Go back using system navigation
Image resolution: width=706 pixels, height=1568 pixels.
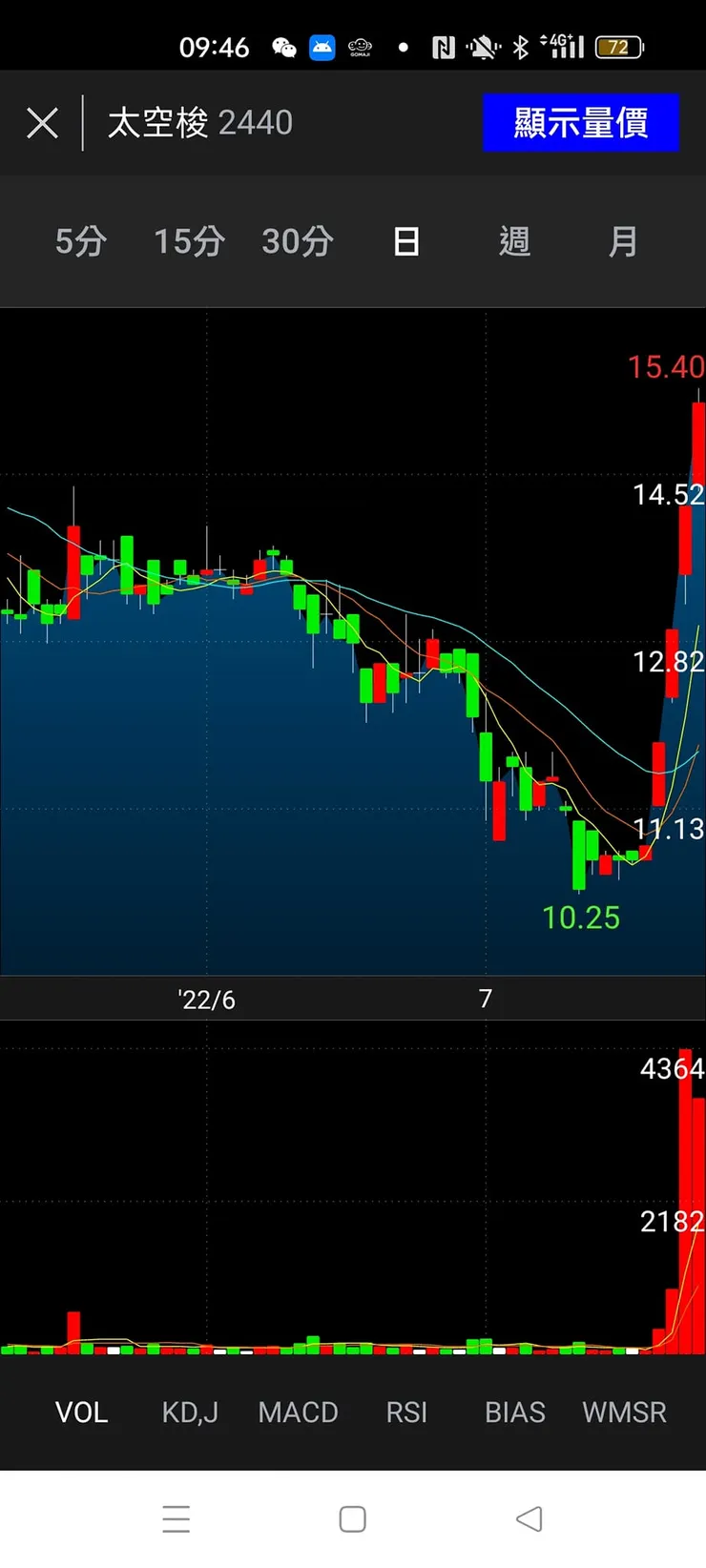click(x=529, y=1518)
